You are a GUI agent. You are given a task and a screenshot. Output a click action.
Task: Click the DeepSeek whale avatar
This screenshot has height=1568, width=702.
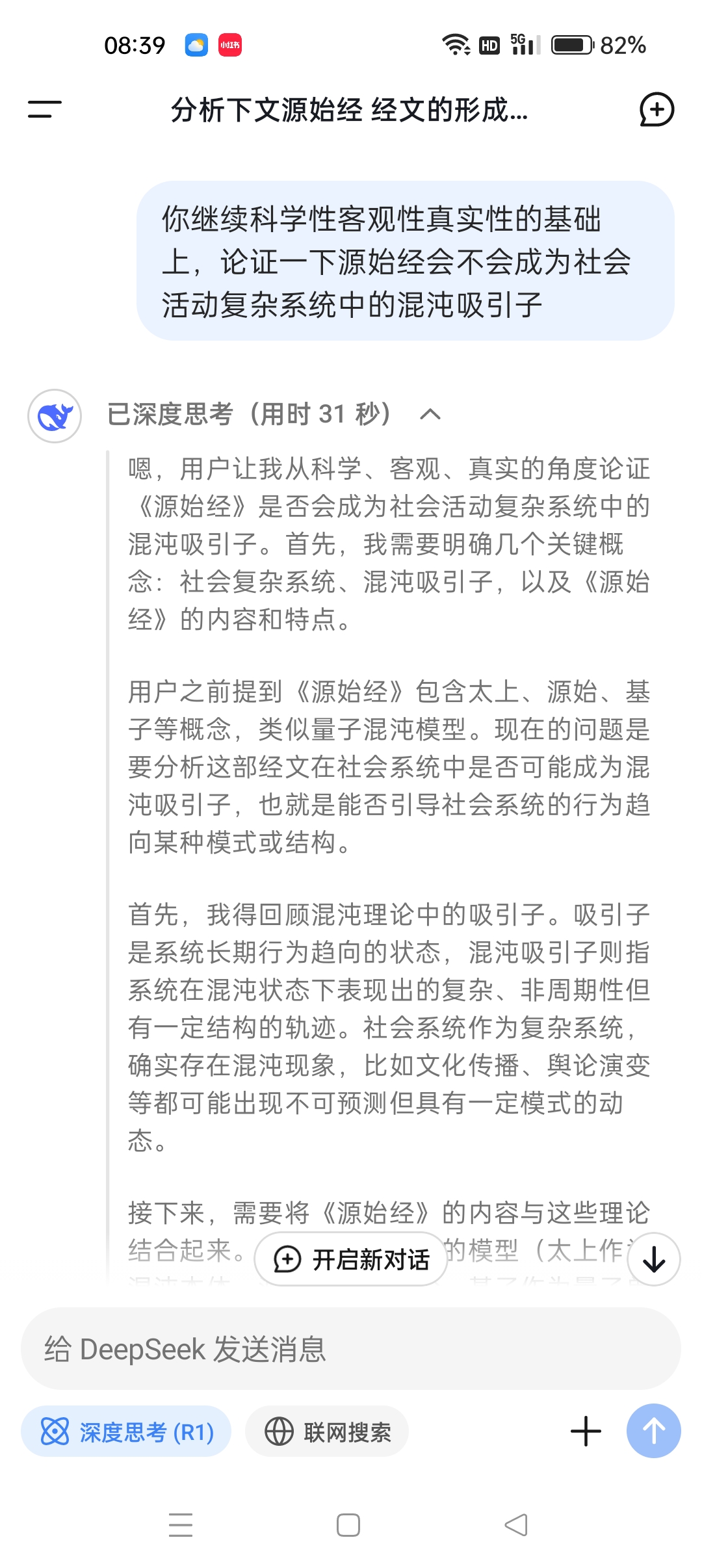click(x=55, y=414)
